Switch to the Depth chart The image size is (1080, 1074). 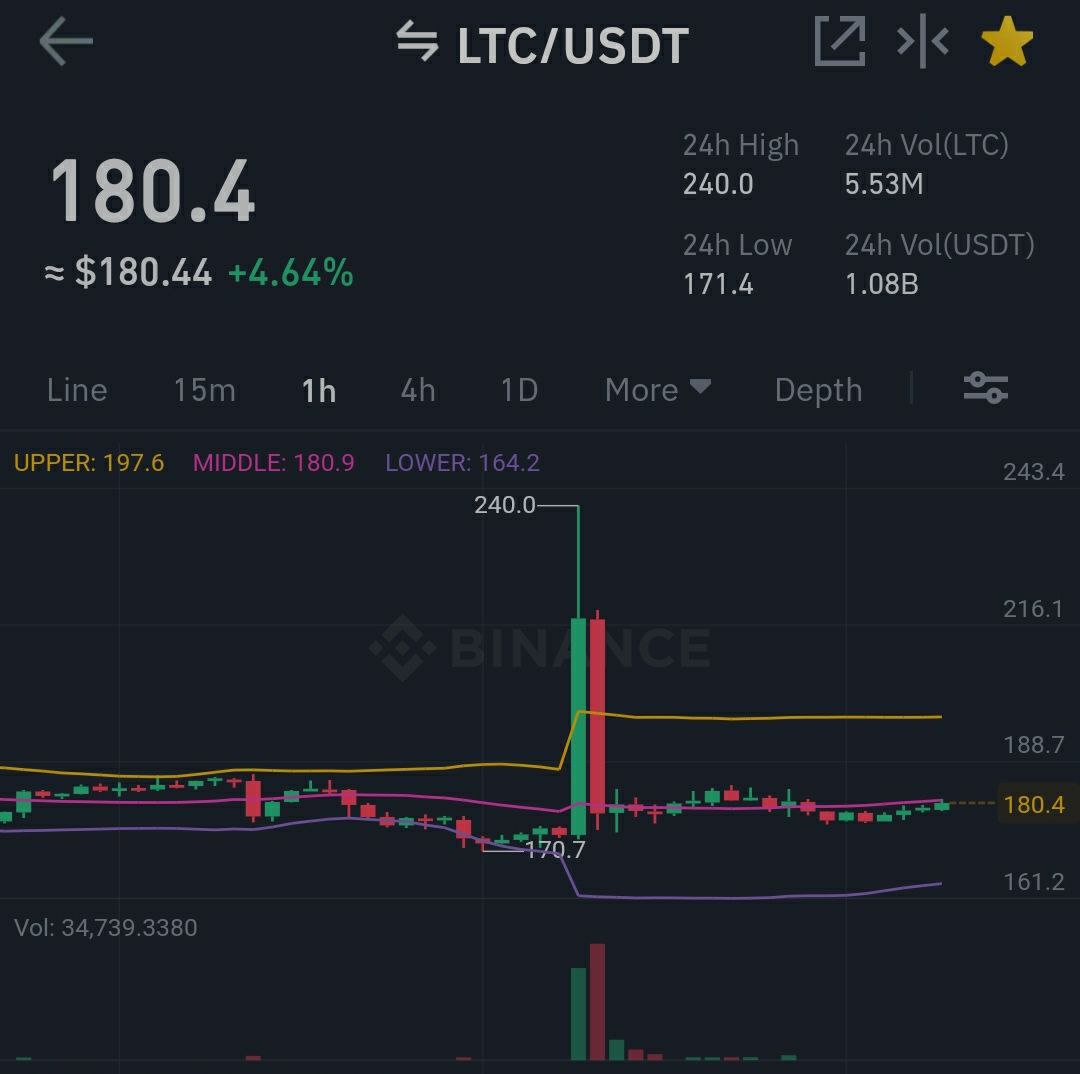(x=818, y=391)
